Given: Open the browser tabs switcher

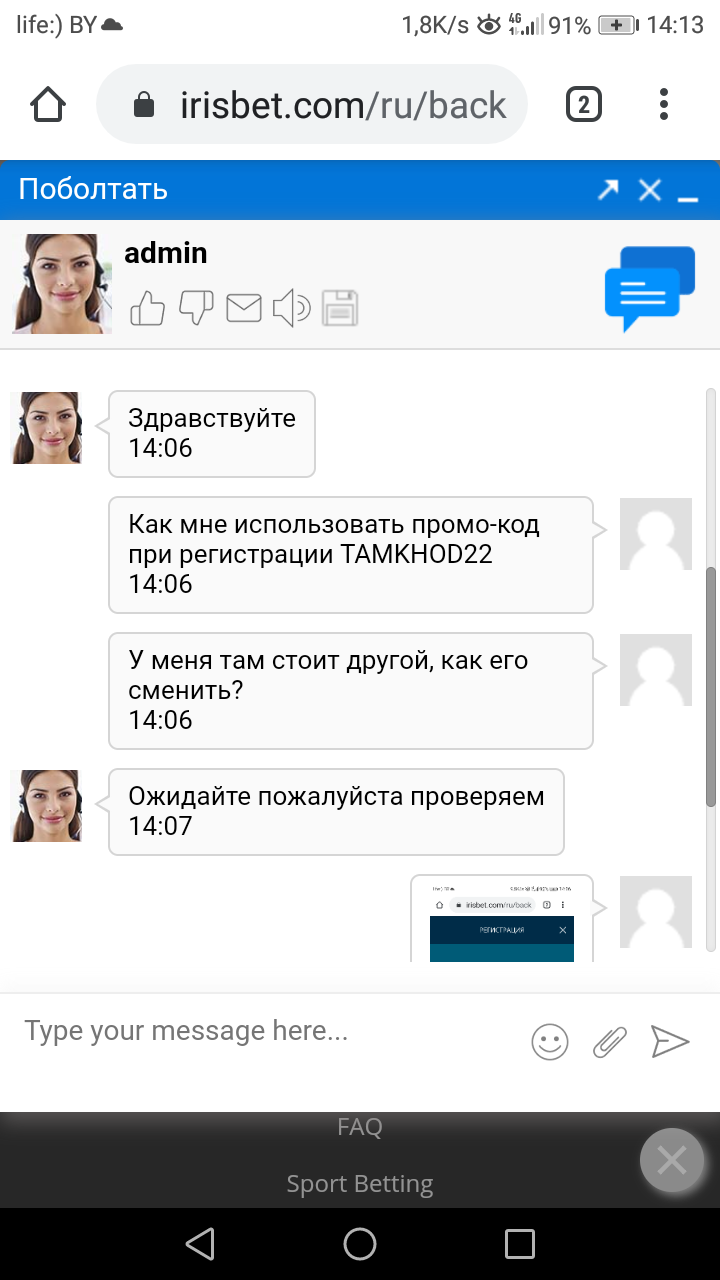Looking at the screenshot, I should click(x=584, y=104).
